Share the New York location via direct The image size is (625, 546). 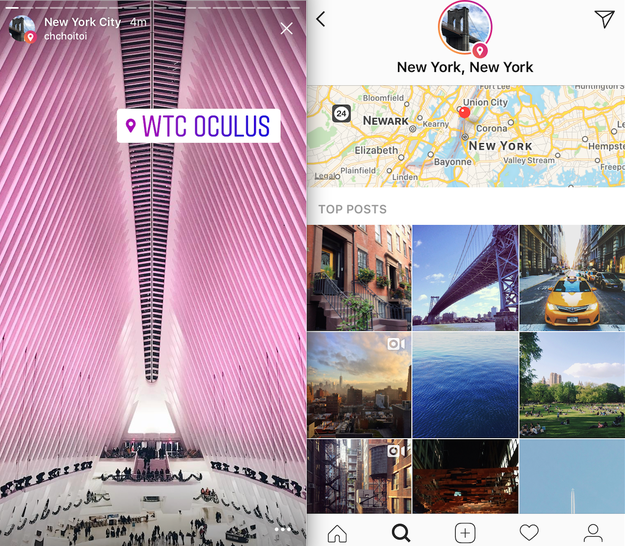[603, 19]
